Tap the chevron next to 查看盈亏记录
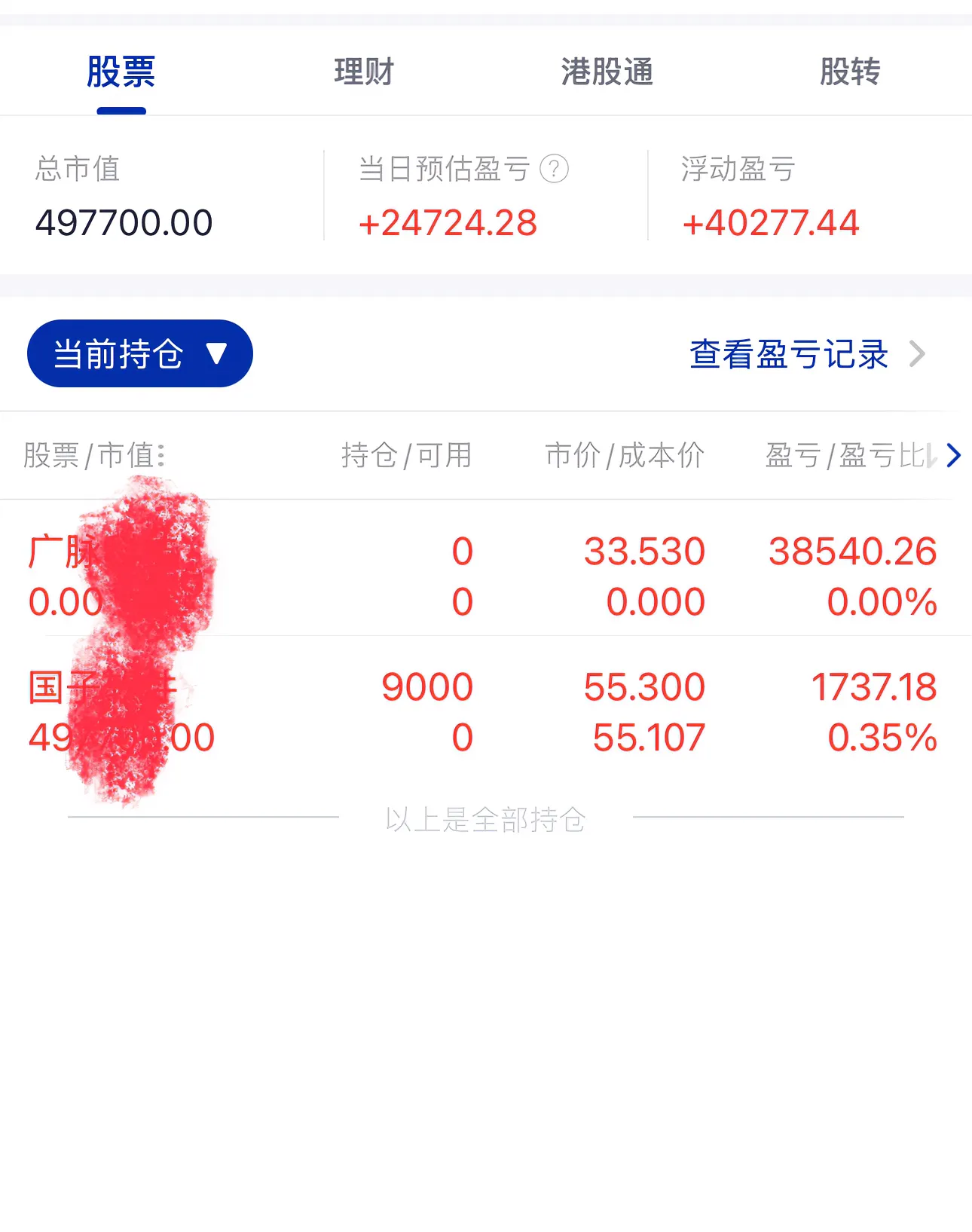 click(917, 354)
